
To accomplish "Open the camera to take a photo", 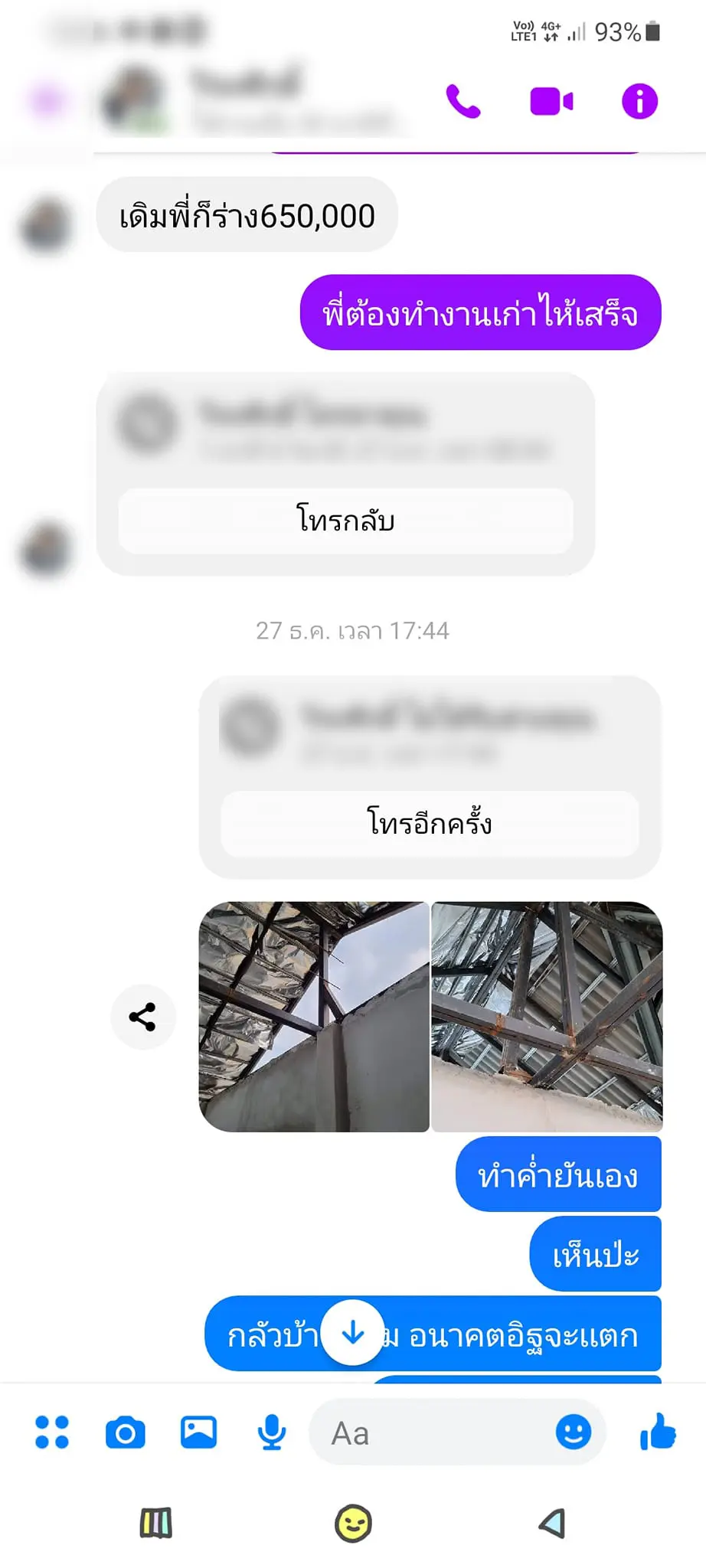I will point(126,1432).
